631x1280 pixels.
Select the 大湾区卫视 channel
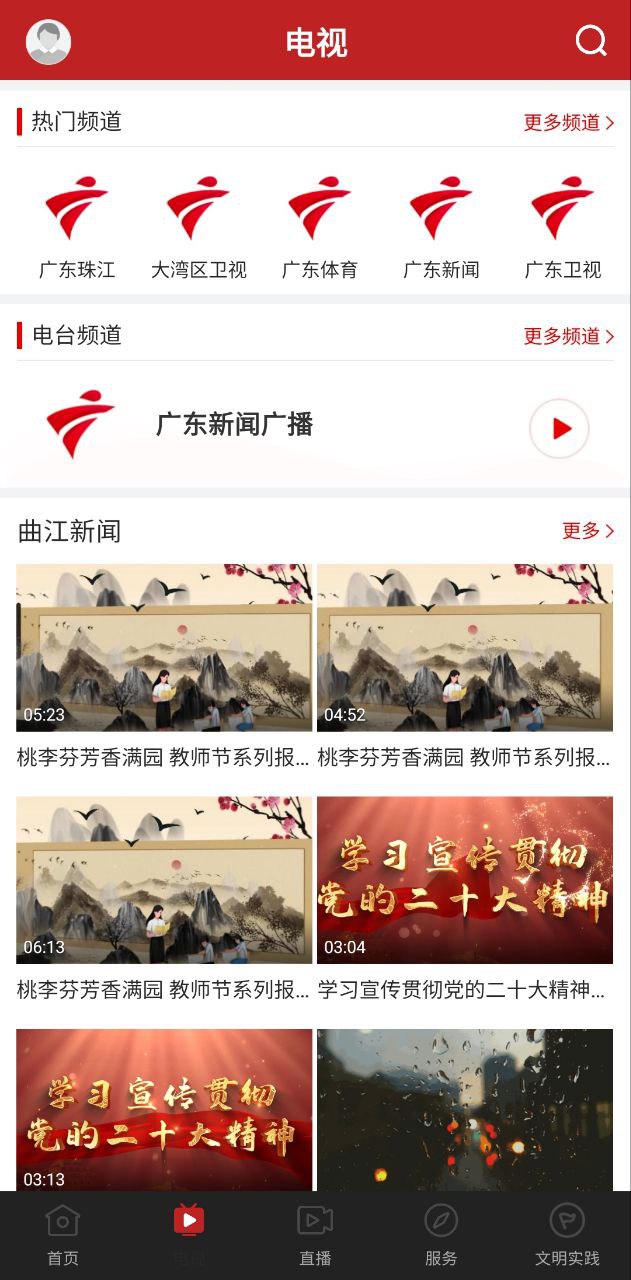pyautogui.click(x=198, y=227)
